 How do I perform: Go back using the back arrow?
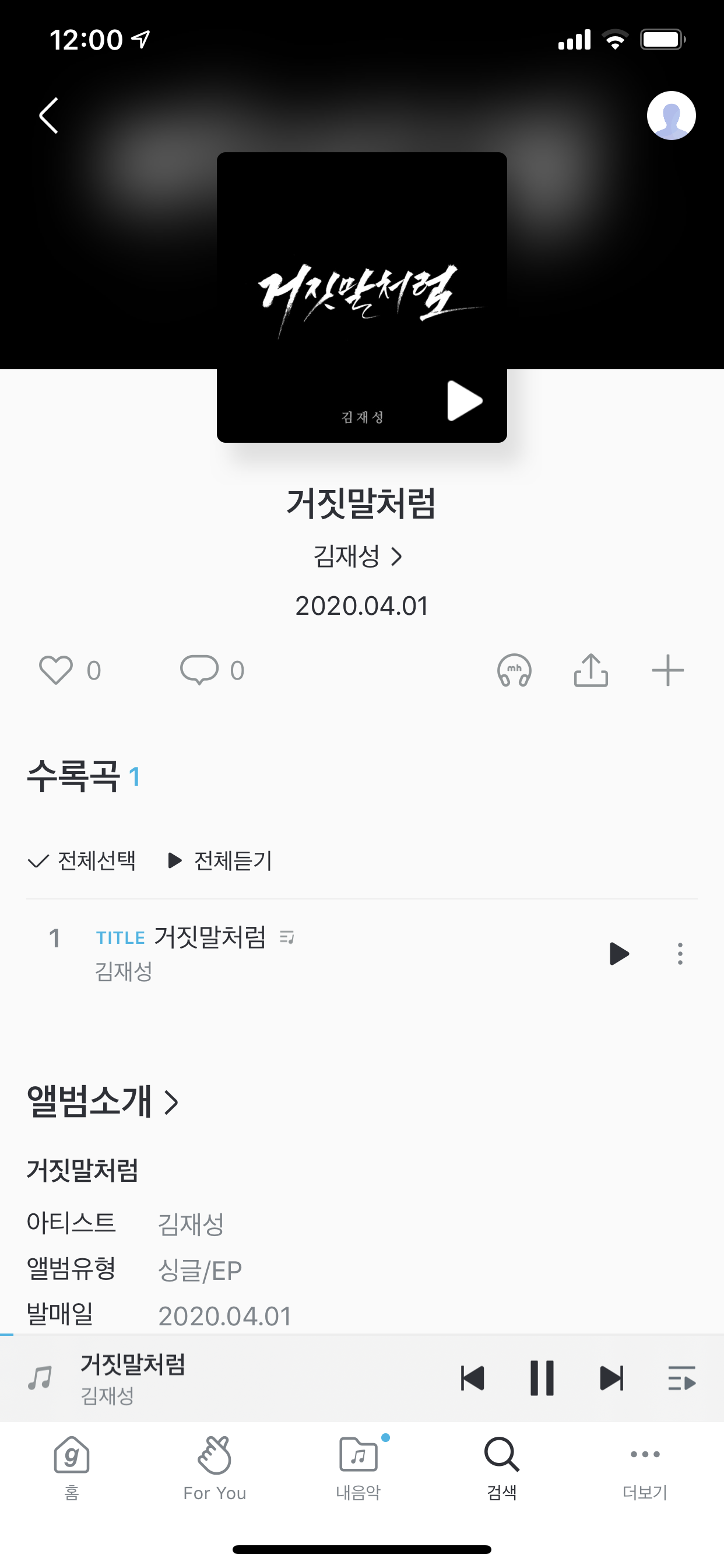(x=48, y=116)
